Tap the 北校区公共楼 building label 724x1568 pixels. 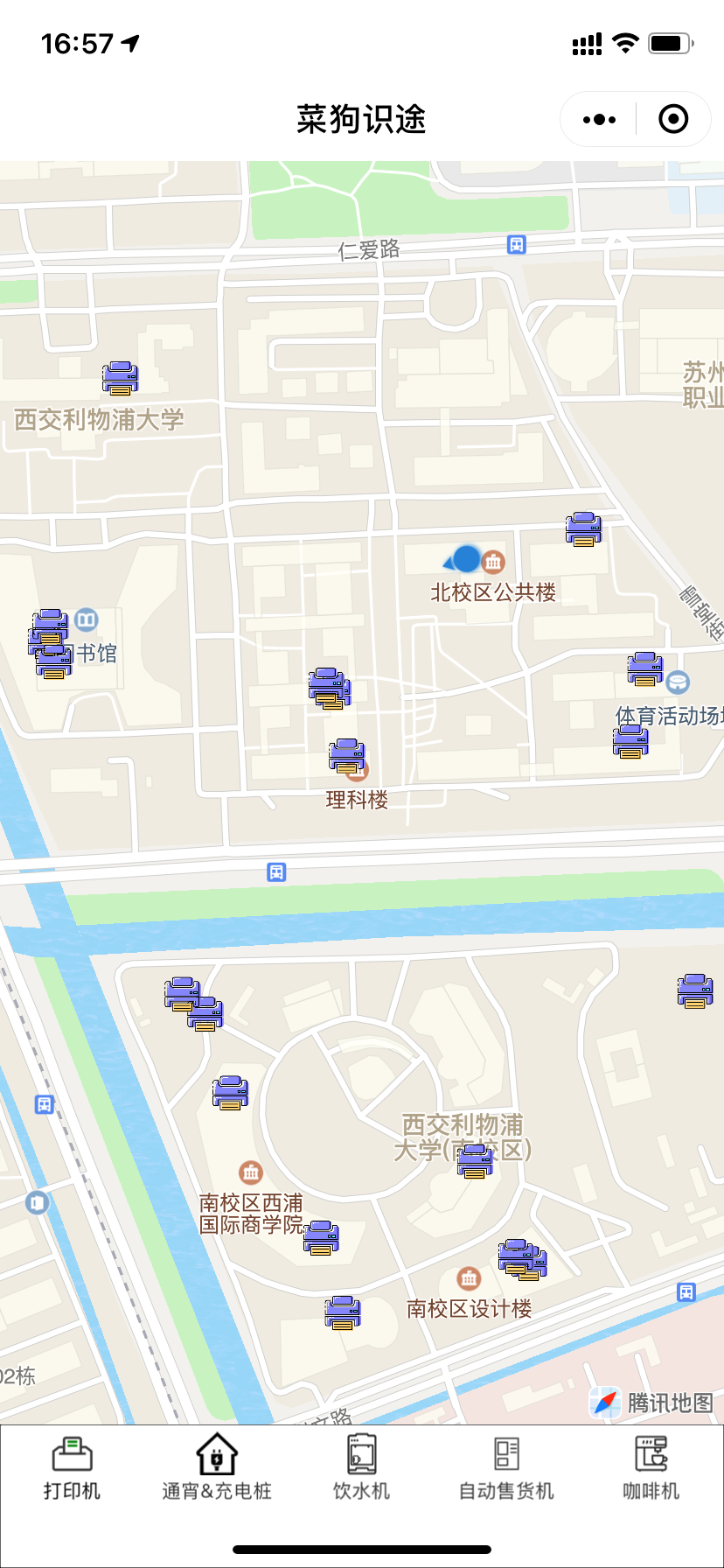(496, 591)
